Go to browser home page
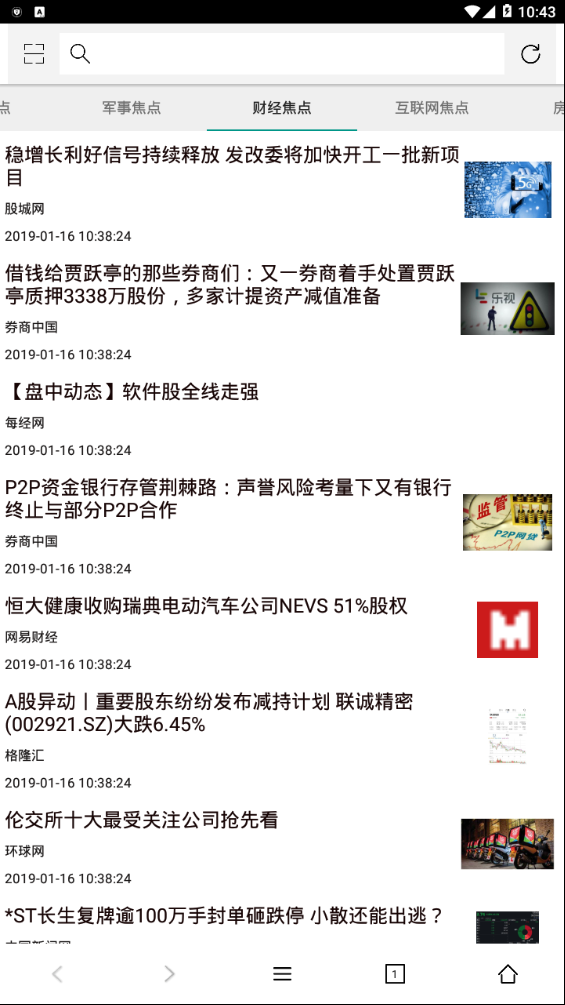The image size is (565, 1005). coord(507,974)
